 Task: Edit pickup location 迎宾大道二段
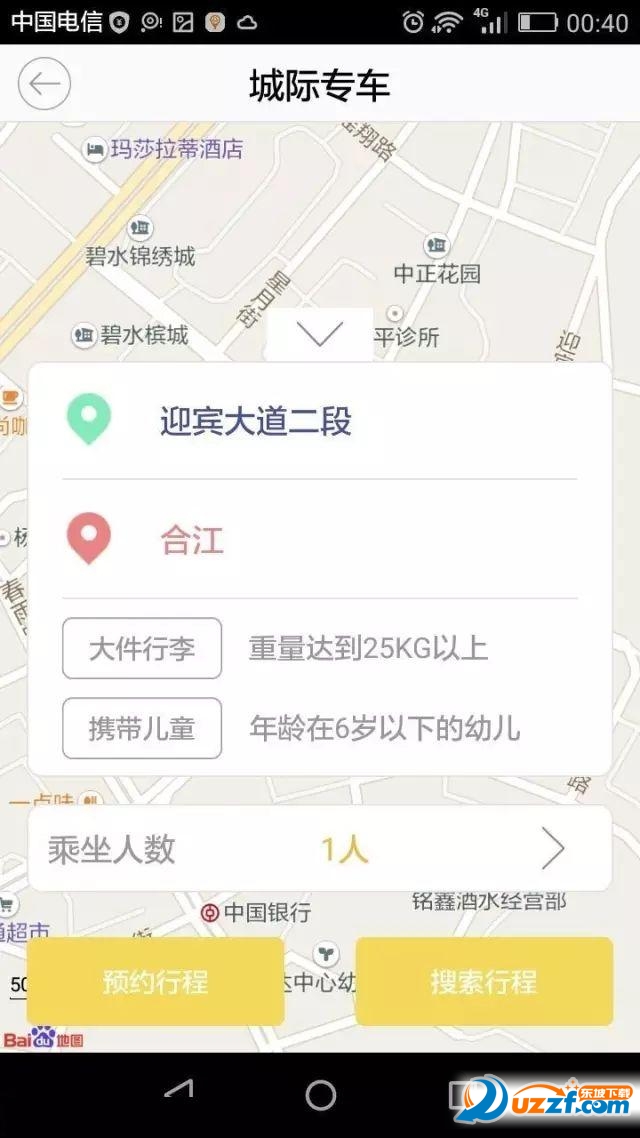point(256,422)
